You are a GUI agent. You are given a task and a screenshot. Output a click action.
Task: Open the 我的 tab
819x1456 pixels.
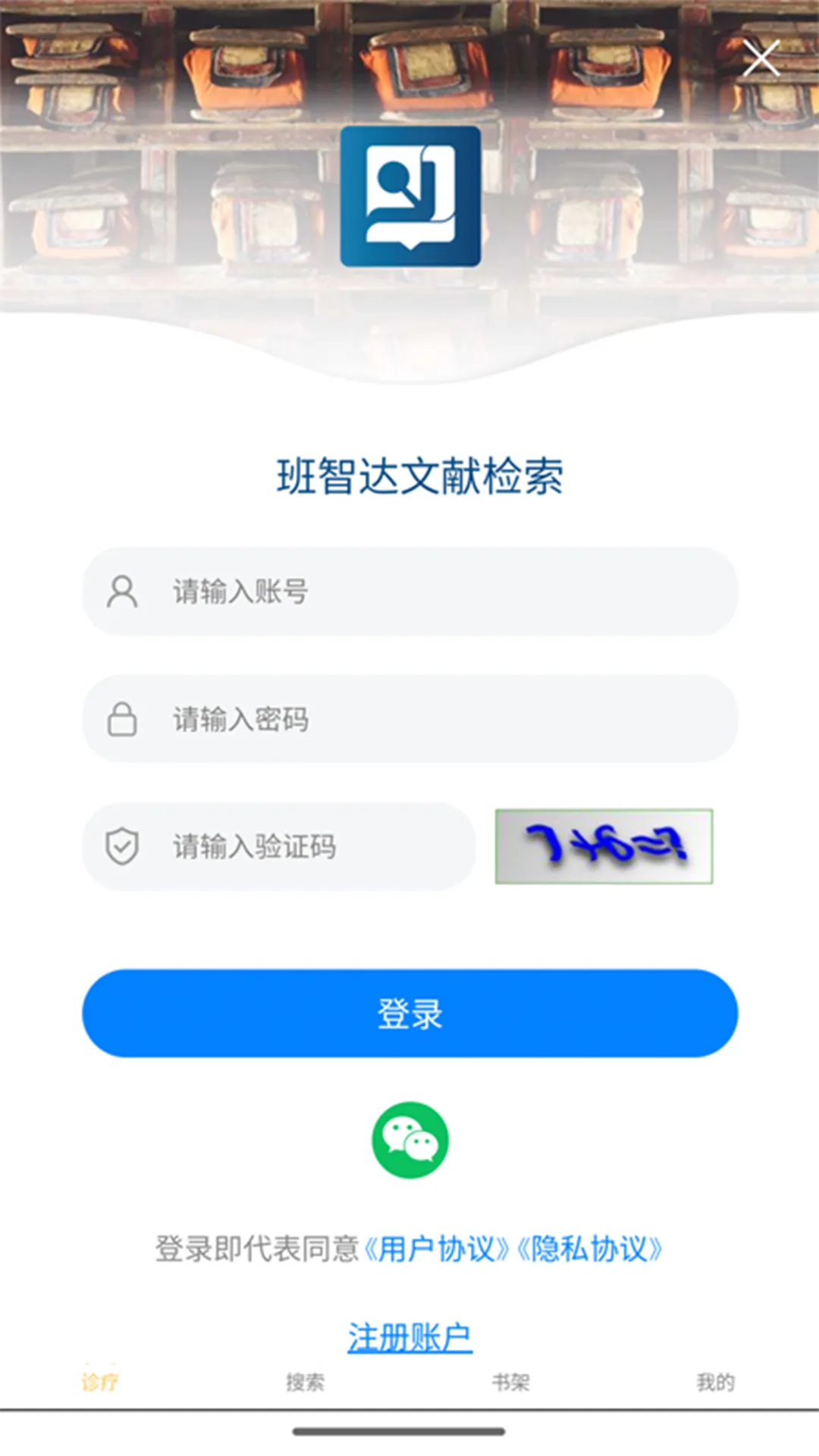click(x=715, y=1383)
